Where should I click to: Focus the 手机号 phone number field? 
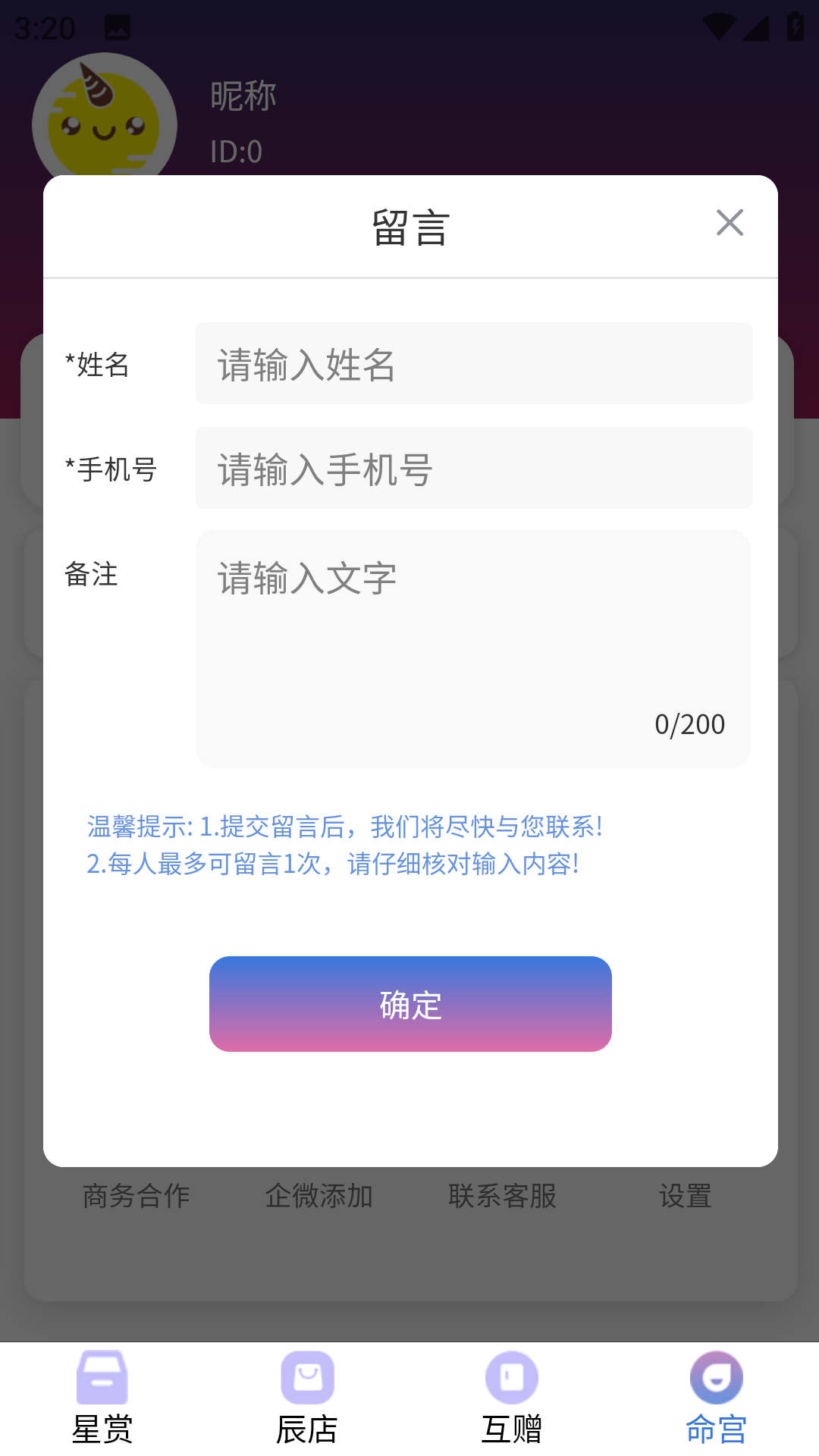pos(474,469)
